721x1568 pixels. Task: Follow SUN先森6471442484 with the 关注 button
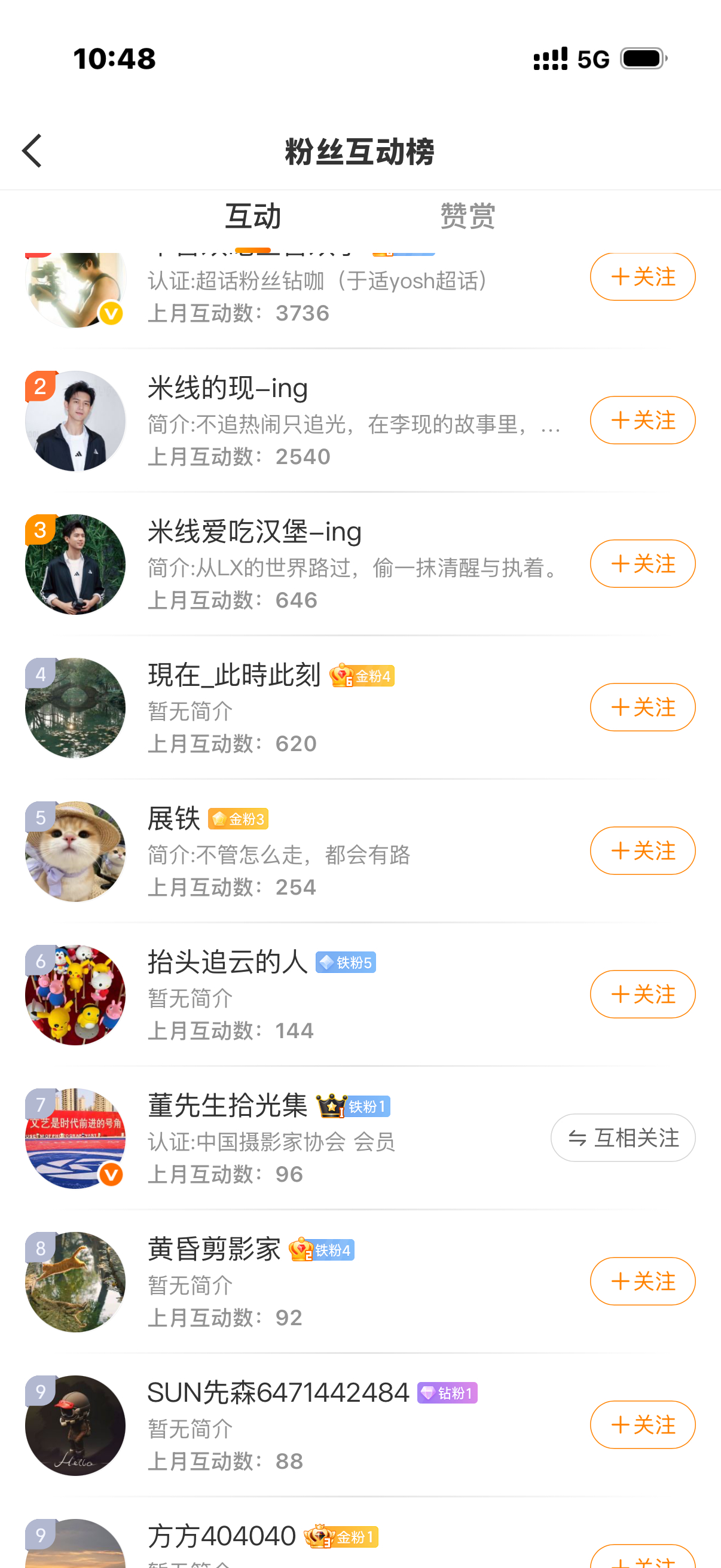(643, 1425)
